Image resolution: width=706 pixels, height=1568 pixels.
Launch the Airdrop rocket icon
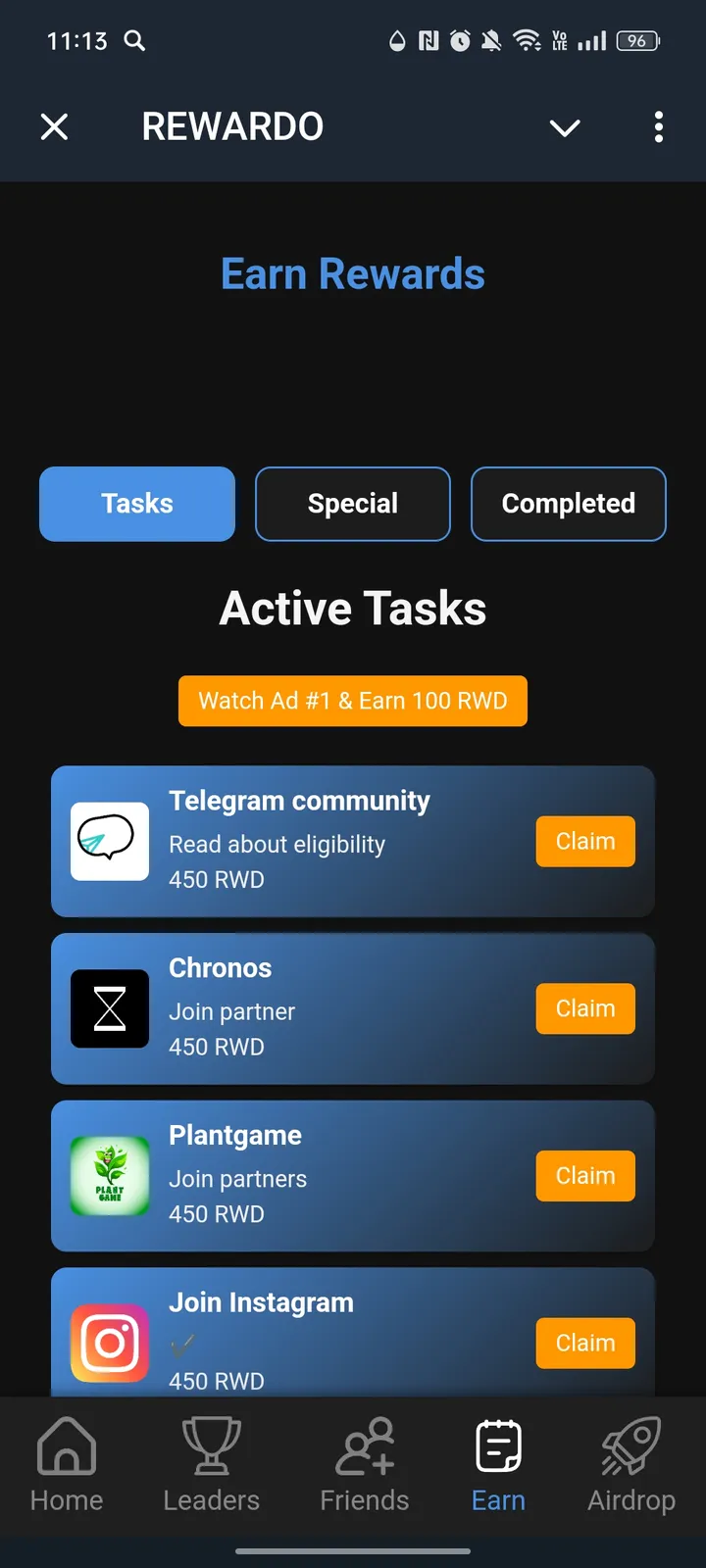click(630, 1460)
